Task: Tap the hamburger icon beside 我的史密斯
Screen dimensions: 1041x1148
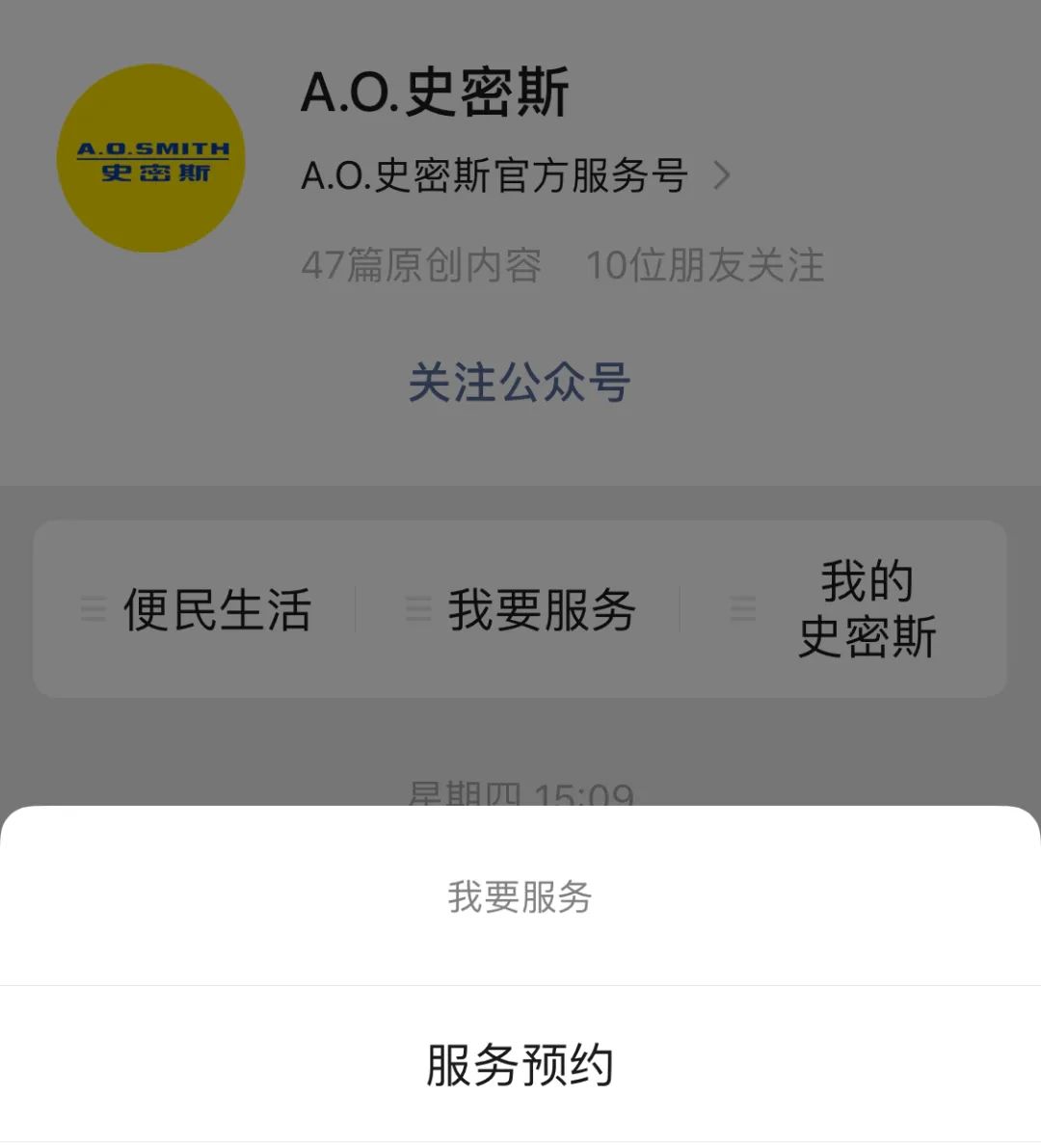Action: tap(743, 608)
